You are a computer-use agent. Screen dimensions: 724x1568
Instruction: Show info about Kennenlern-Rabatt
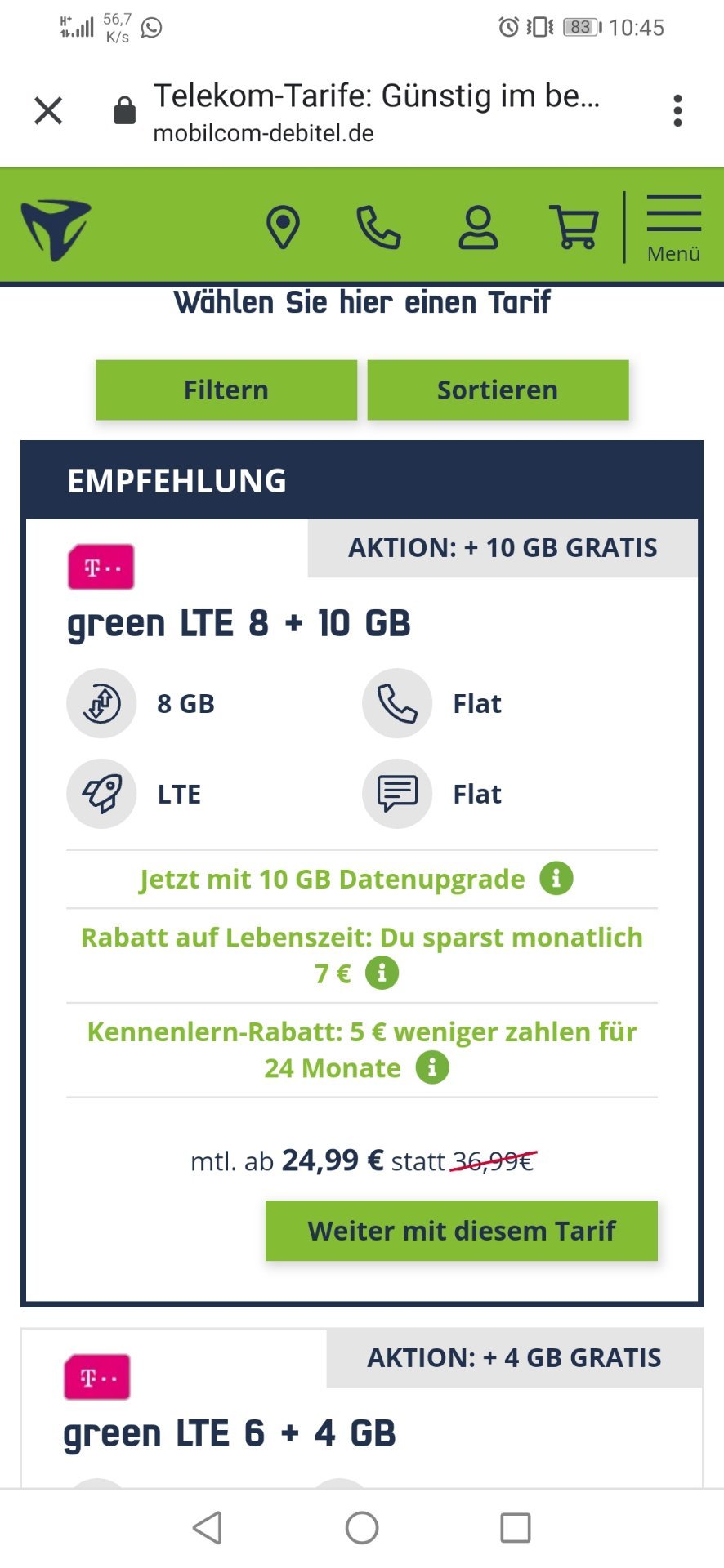(432, 1067)
